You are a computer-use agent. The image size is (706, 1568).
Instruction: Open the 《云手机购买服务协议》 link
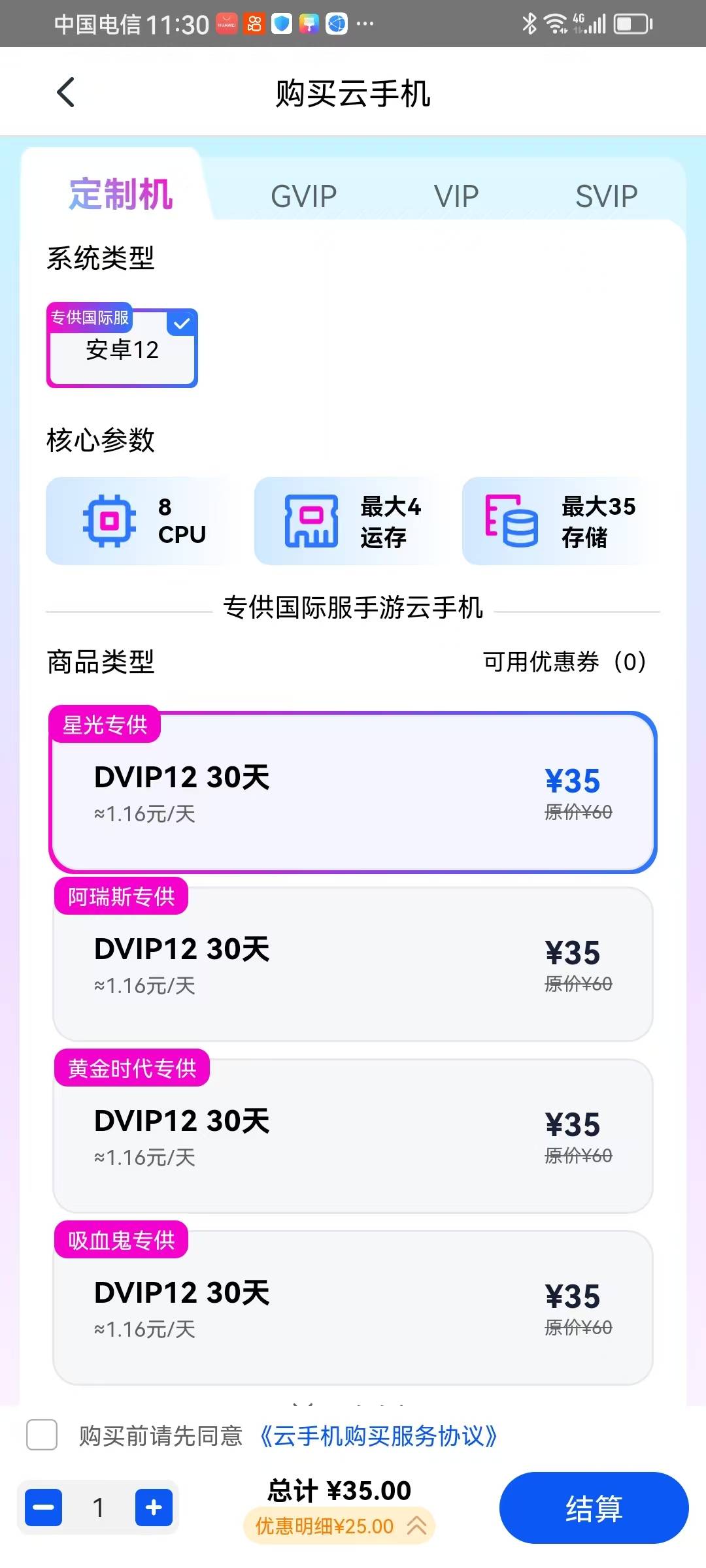coord(378,1435)
